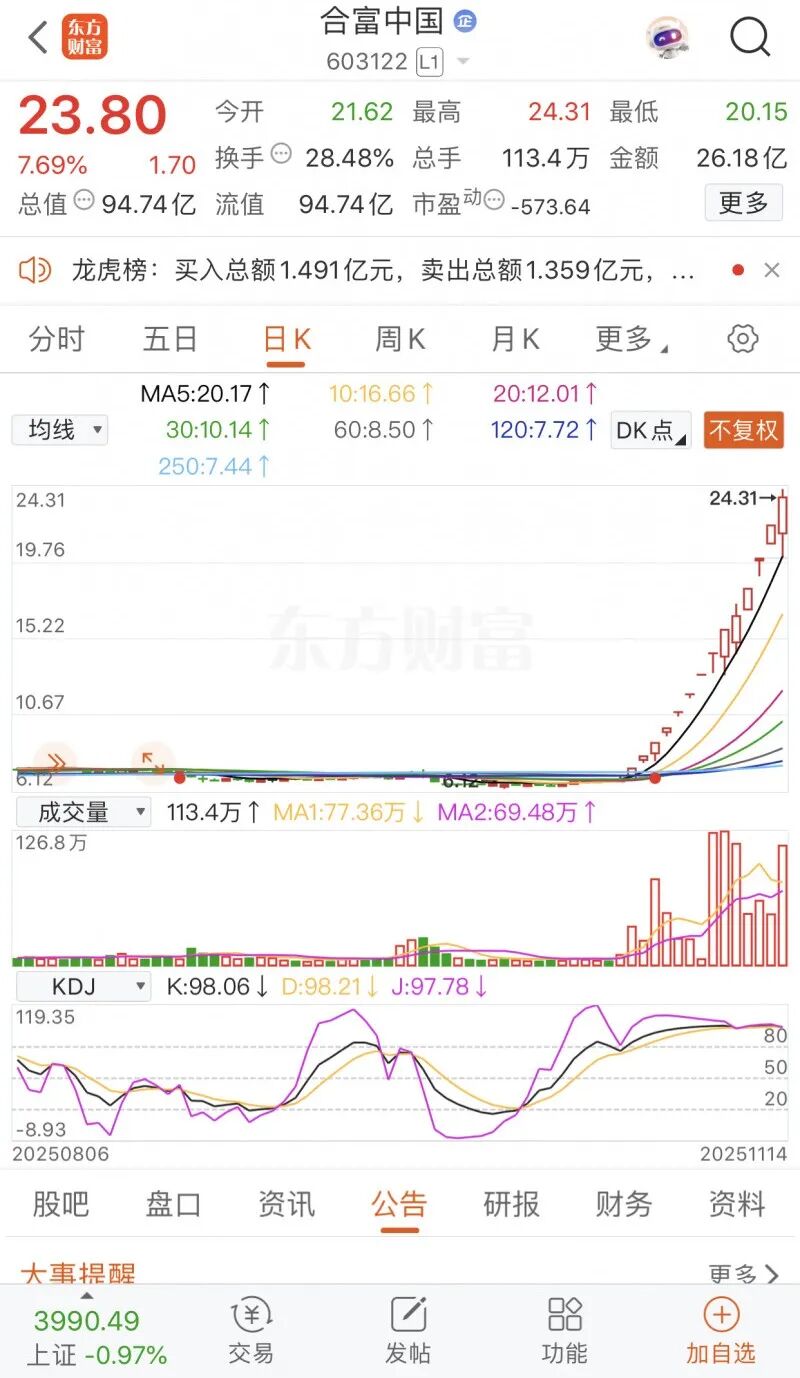Tap 更多 for more quote details

point(743,203)
